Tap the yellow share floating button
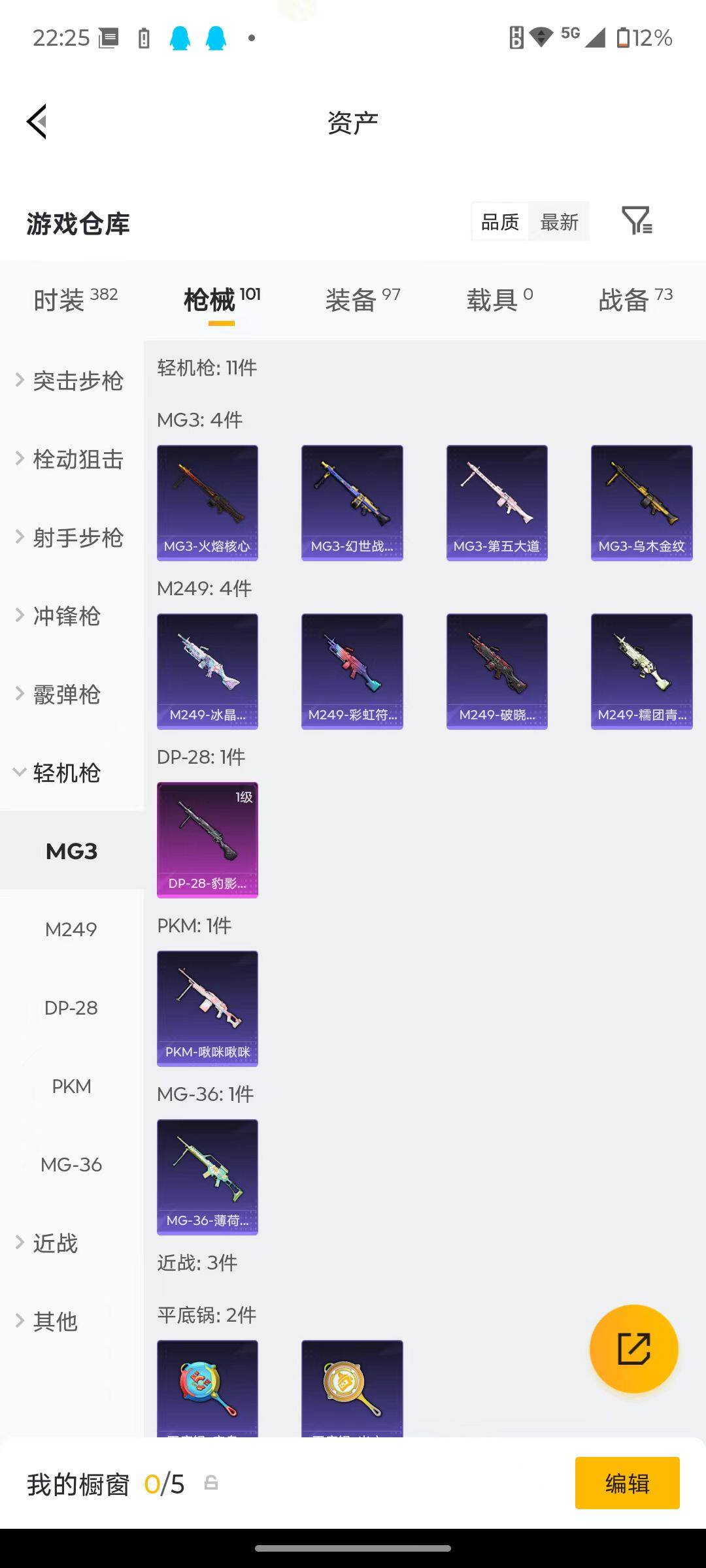The height and width of the screenshot is (1568, 706). coord(633,1348)
